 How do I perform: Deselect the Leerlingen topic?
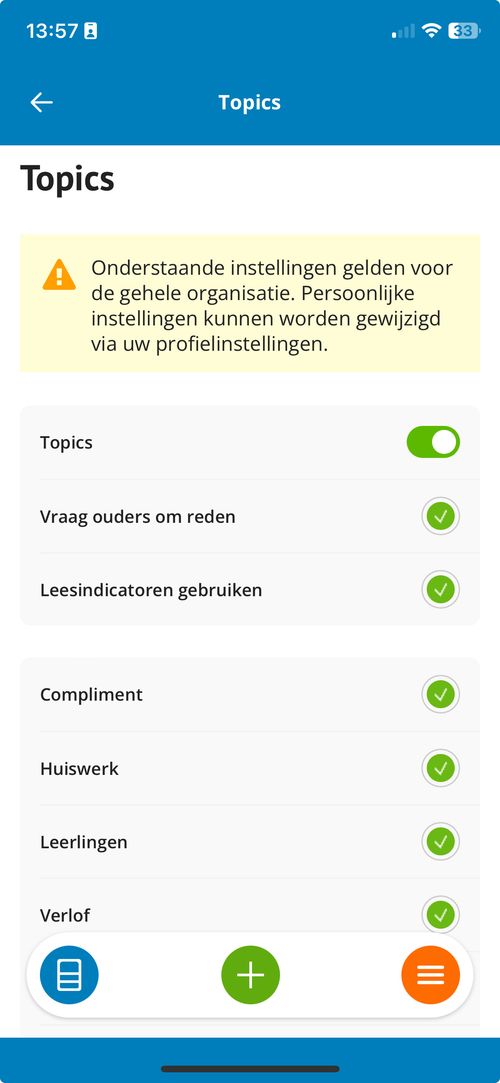tap(441, 841)
